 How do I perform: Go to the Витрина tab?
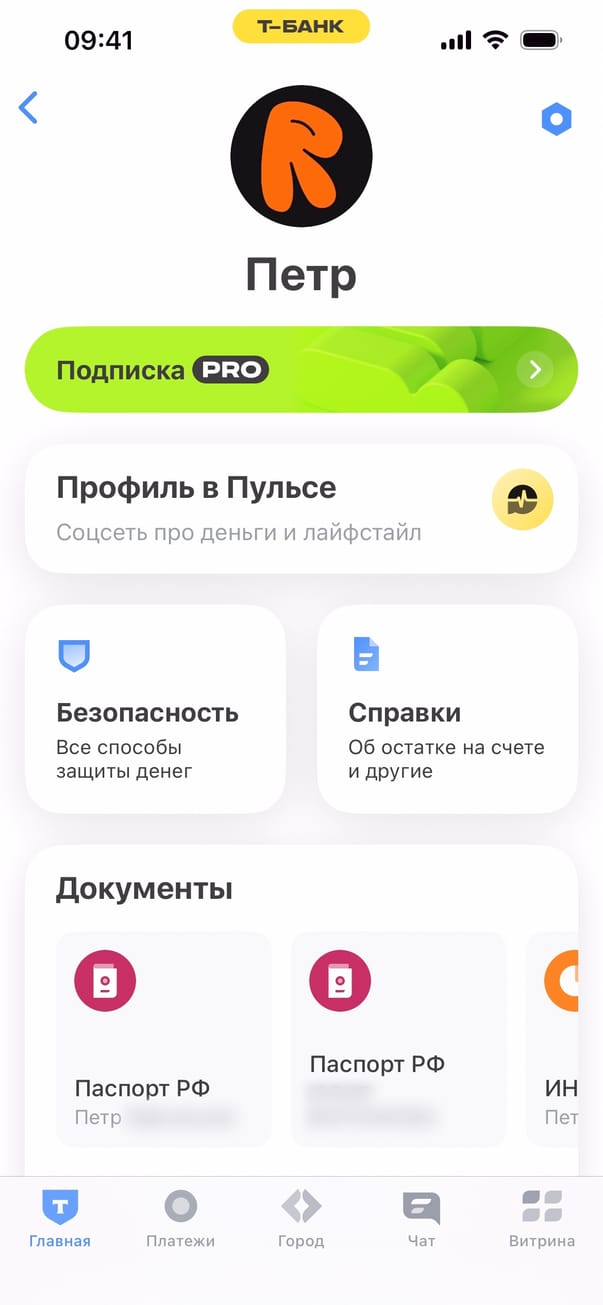[541, 1218]
